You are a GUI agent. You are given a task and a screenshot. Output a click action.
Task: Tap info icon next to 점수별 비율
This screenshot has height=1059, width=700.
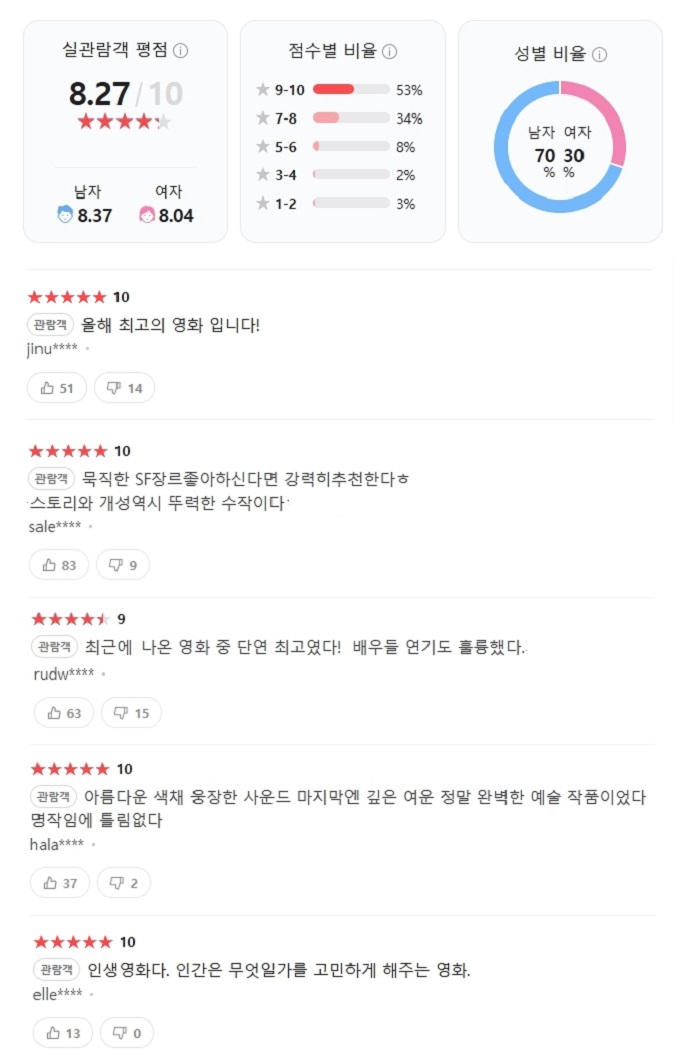(390, 51)
